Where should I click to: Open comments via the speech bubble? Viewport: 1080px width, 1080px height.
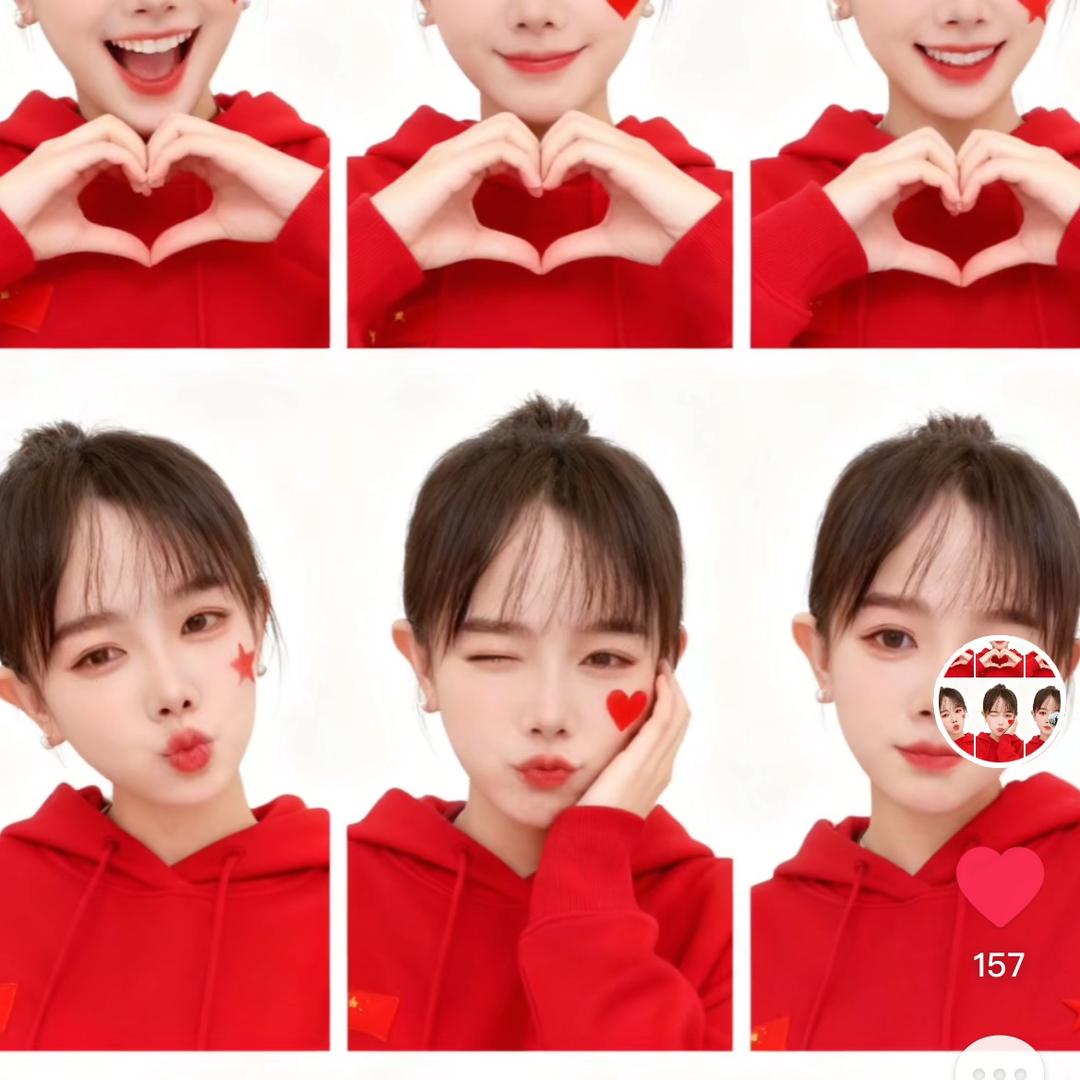click(999, 1062)
